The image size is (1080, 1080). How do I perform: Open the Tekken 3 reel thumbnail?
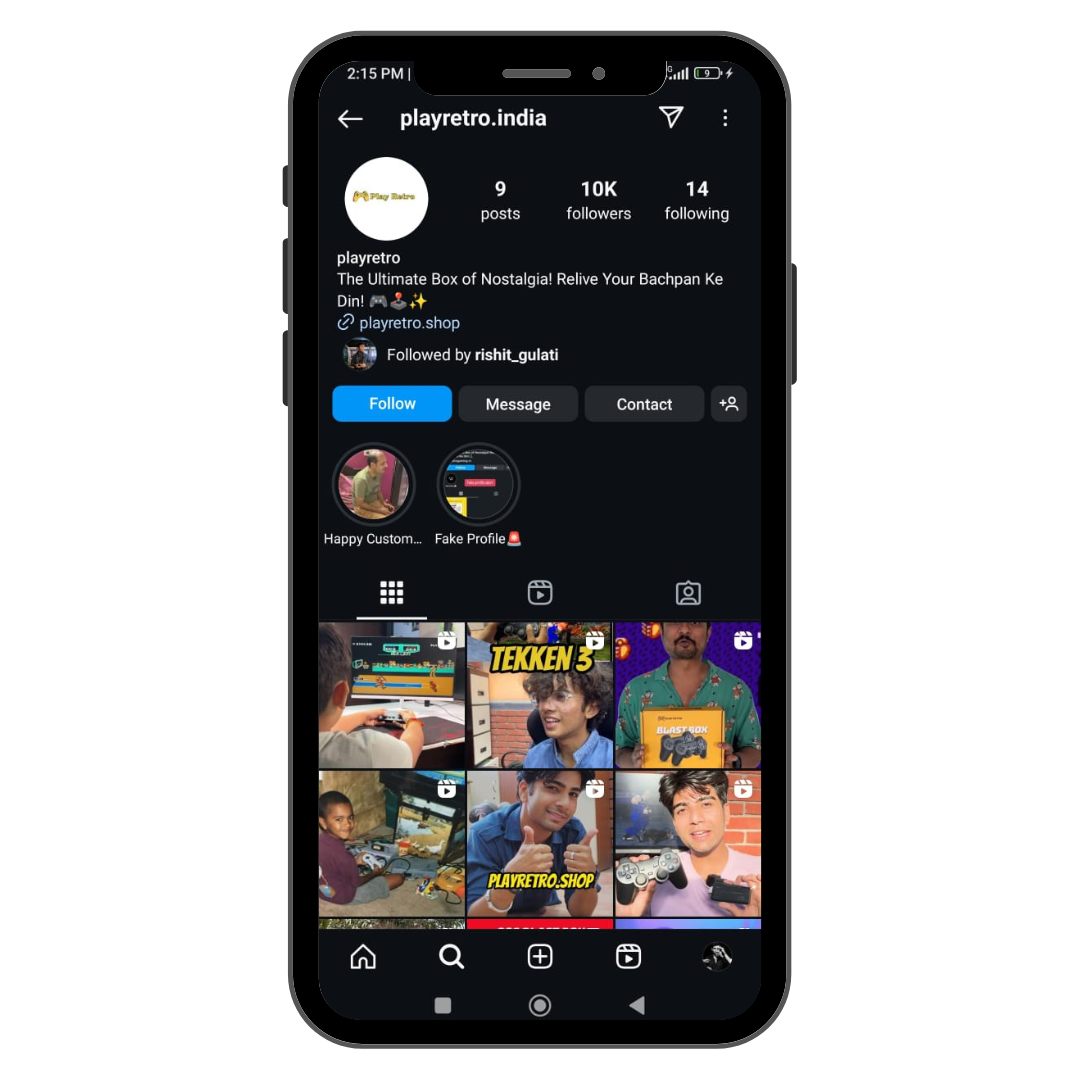pos(540,695)
